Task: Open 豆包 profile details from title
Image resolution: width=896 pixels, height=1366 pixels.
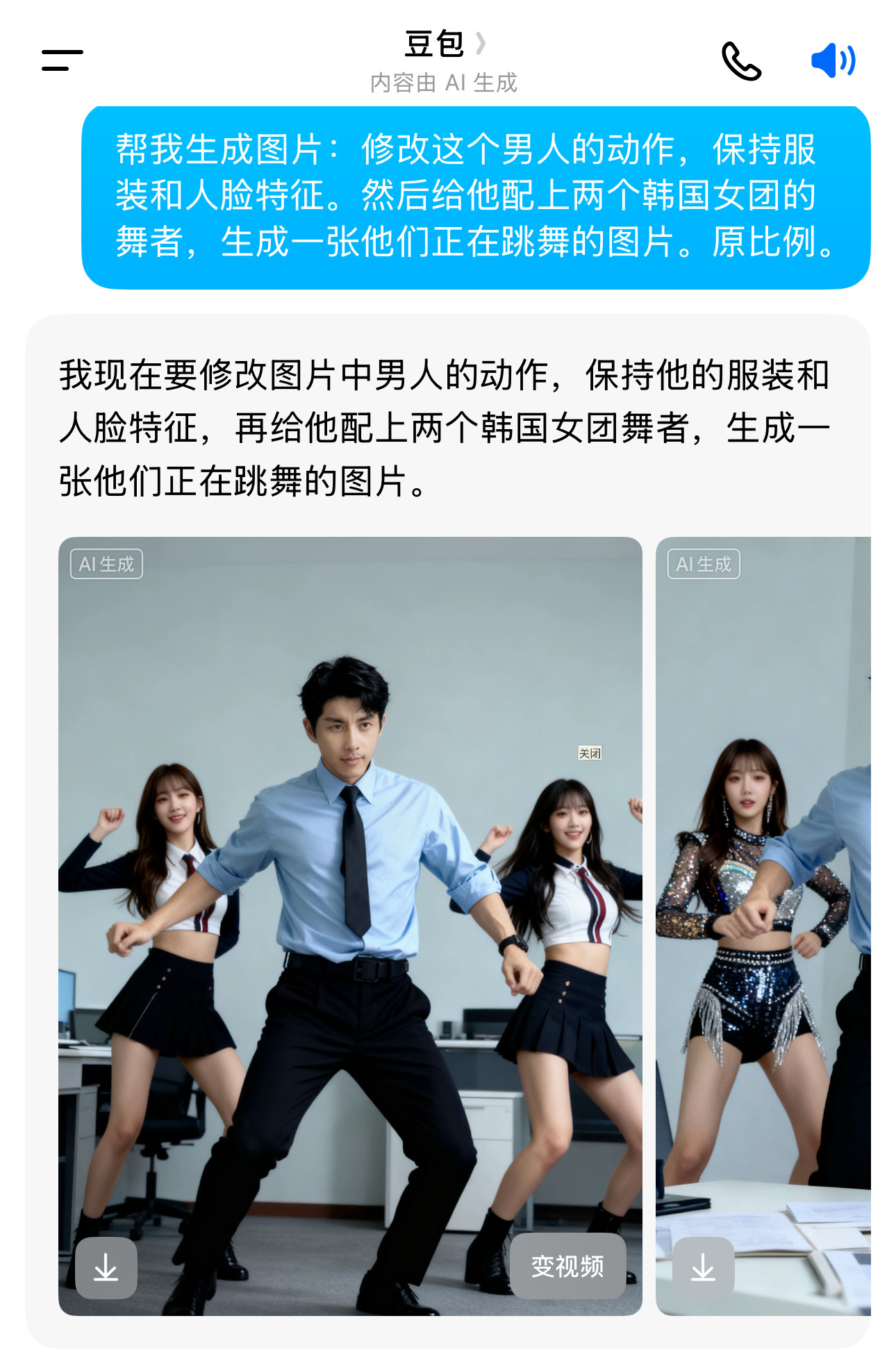Action: (445, 44)
